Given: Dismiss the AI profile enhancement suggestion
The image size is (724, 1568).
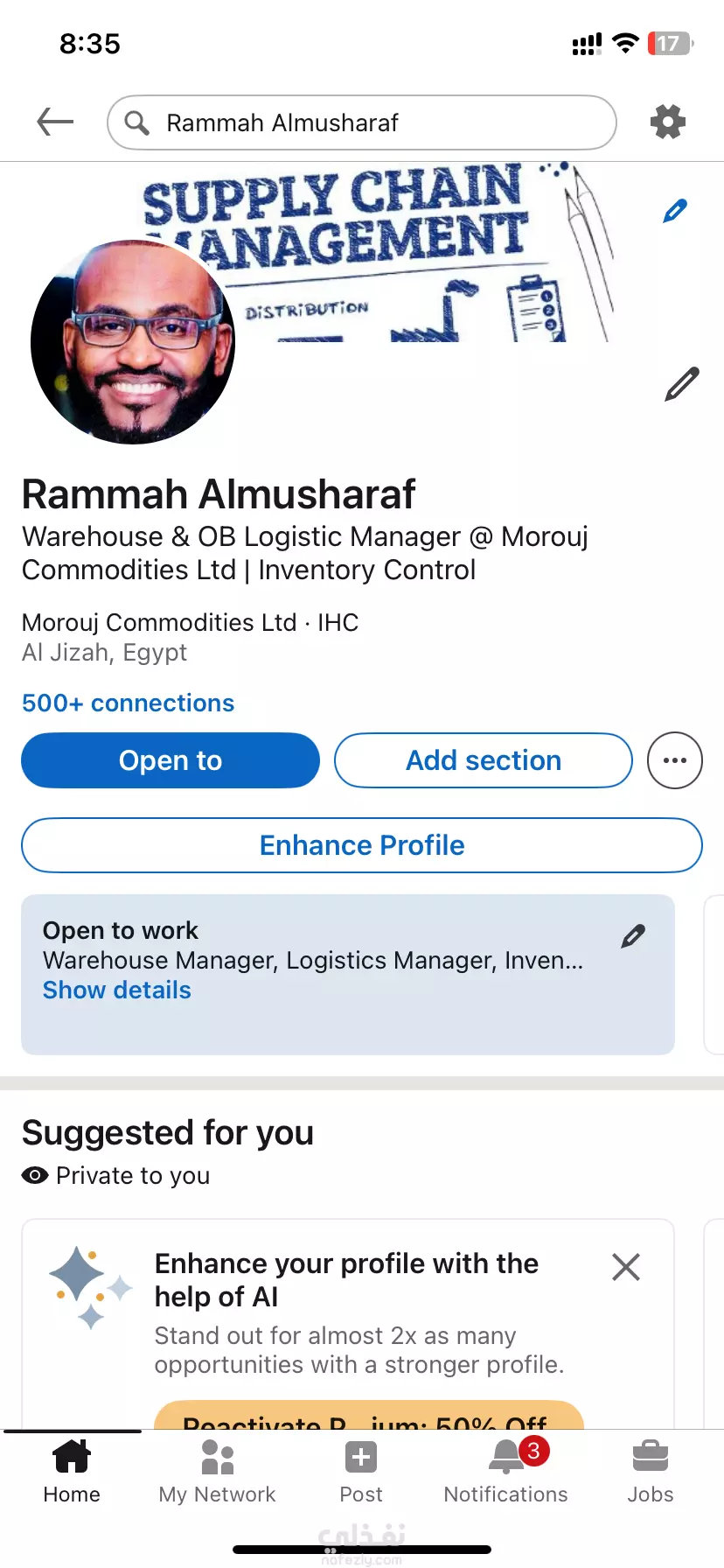Looking at the screenshot, I should [626, 1267].
